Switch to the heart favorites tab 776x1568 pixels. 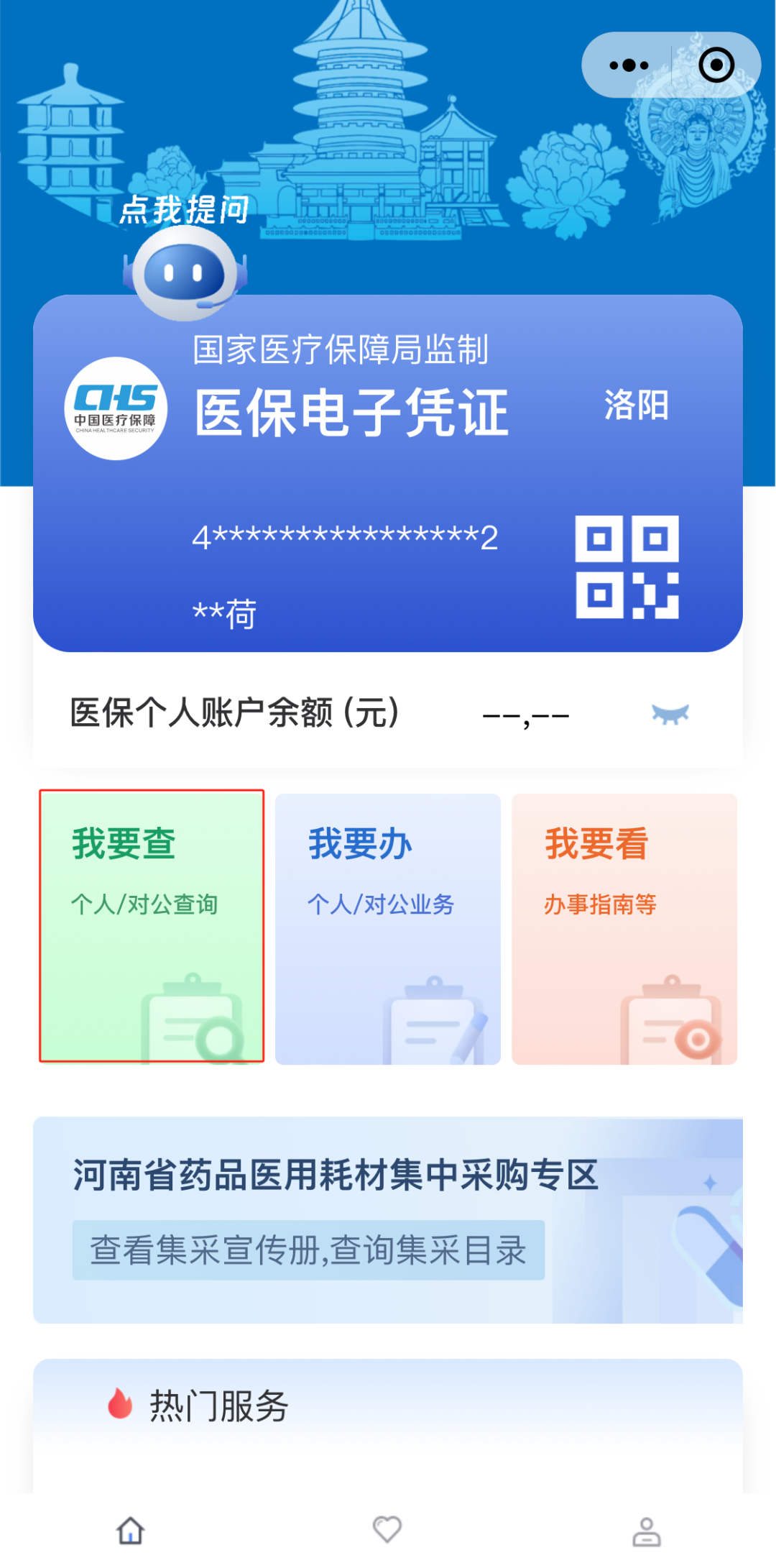[387, 1529]
